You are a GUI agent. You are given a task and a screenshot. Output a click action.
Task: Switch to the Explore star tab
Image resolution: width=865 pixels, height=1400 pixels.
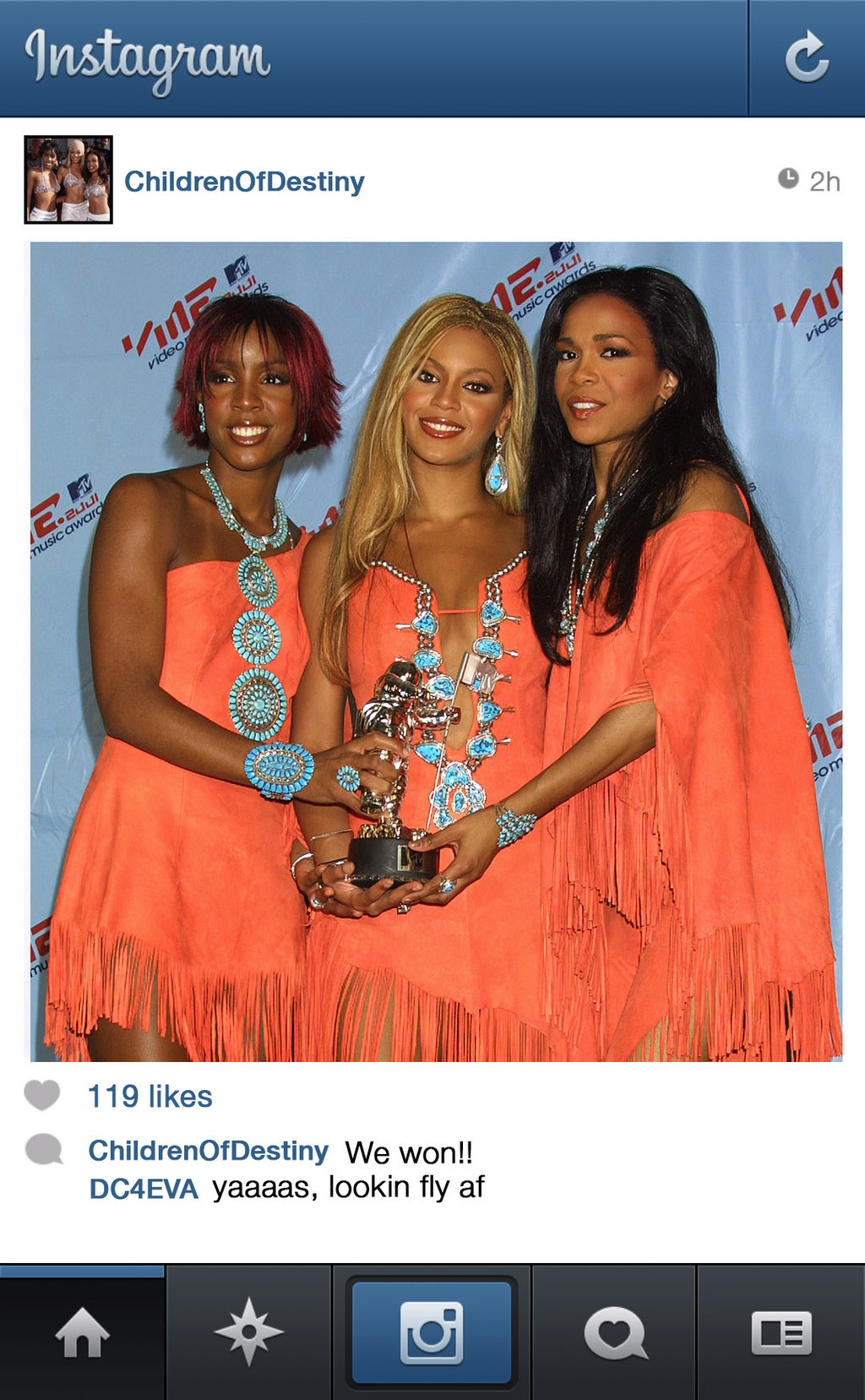[x=248, y=1333]
